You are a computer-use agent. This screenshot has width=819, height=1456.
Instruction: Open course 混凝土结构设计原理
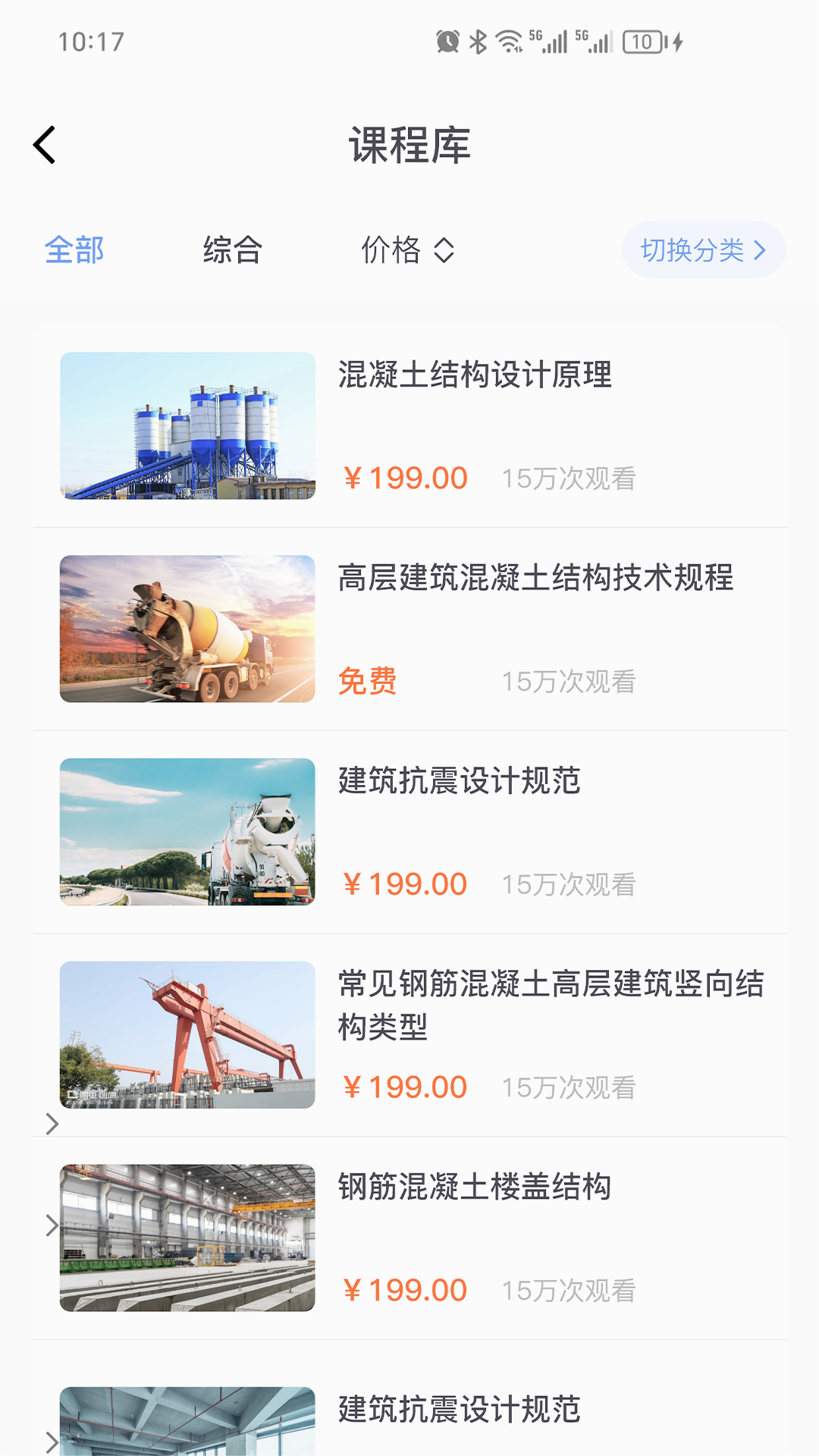tap(475, 375)
